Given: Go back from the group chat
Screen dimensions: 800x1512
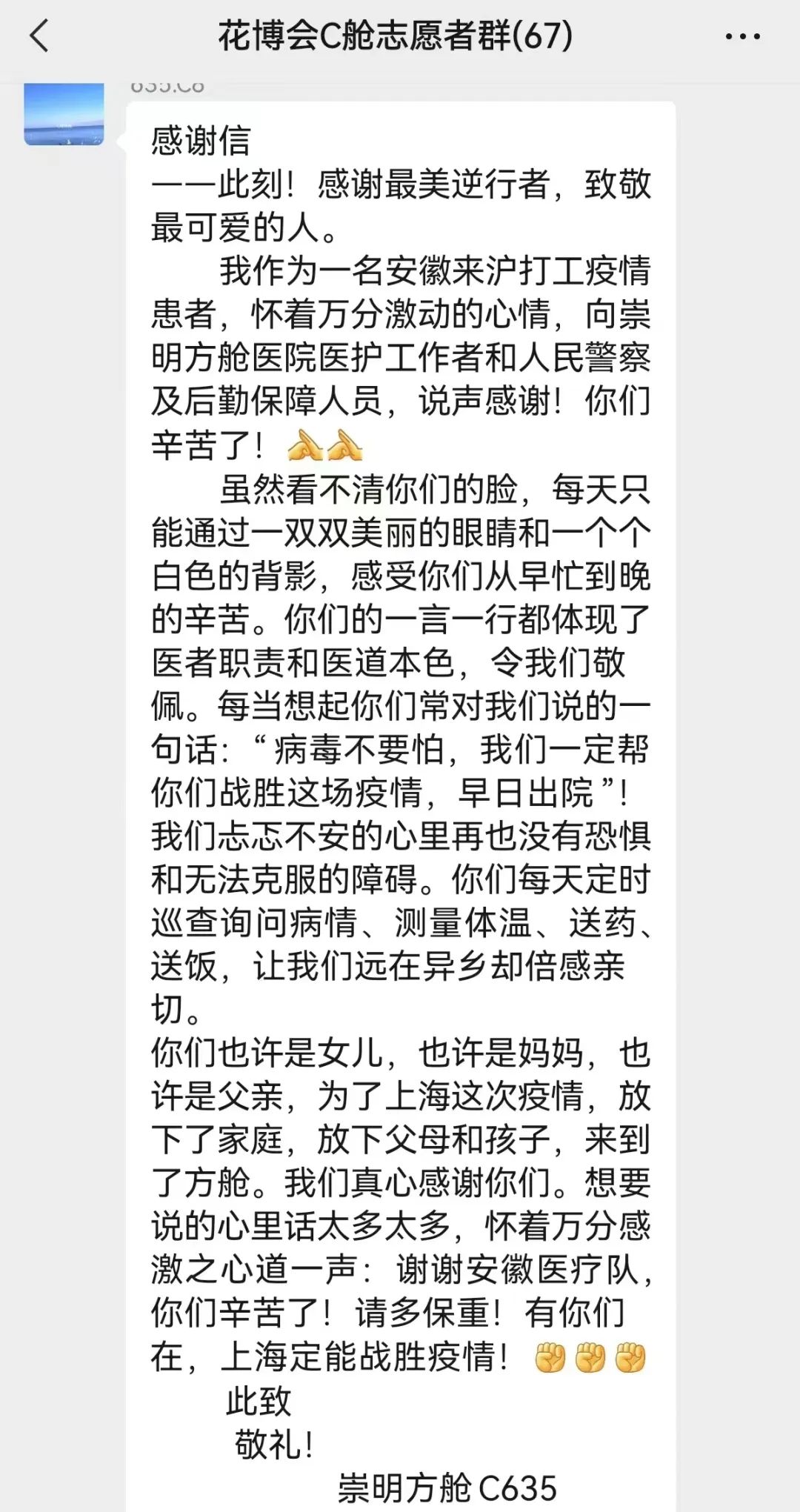Looking at the screenshot, I should [39, 36].
